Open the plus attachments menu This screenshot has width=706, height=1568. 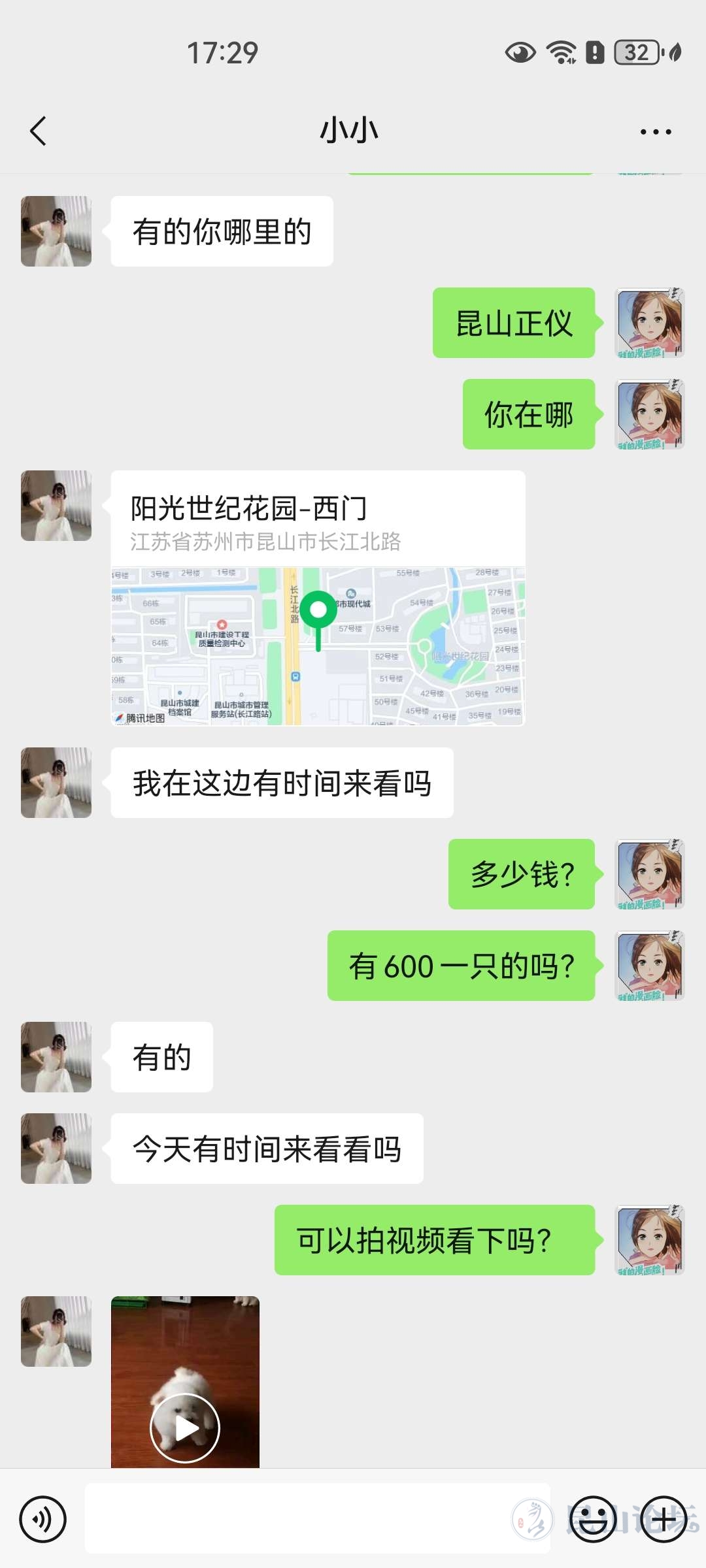click(664, 1519)
